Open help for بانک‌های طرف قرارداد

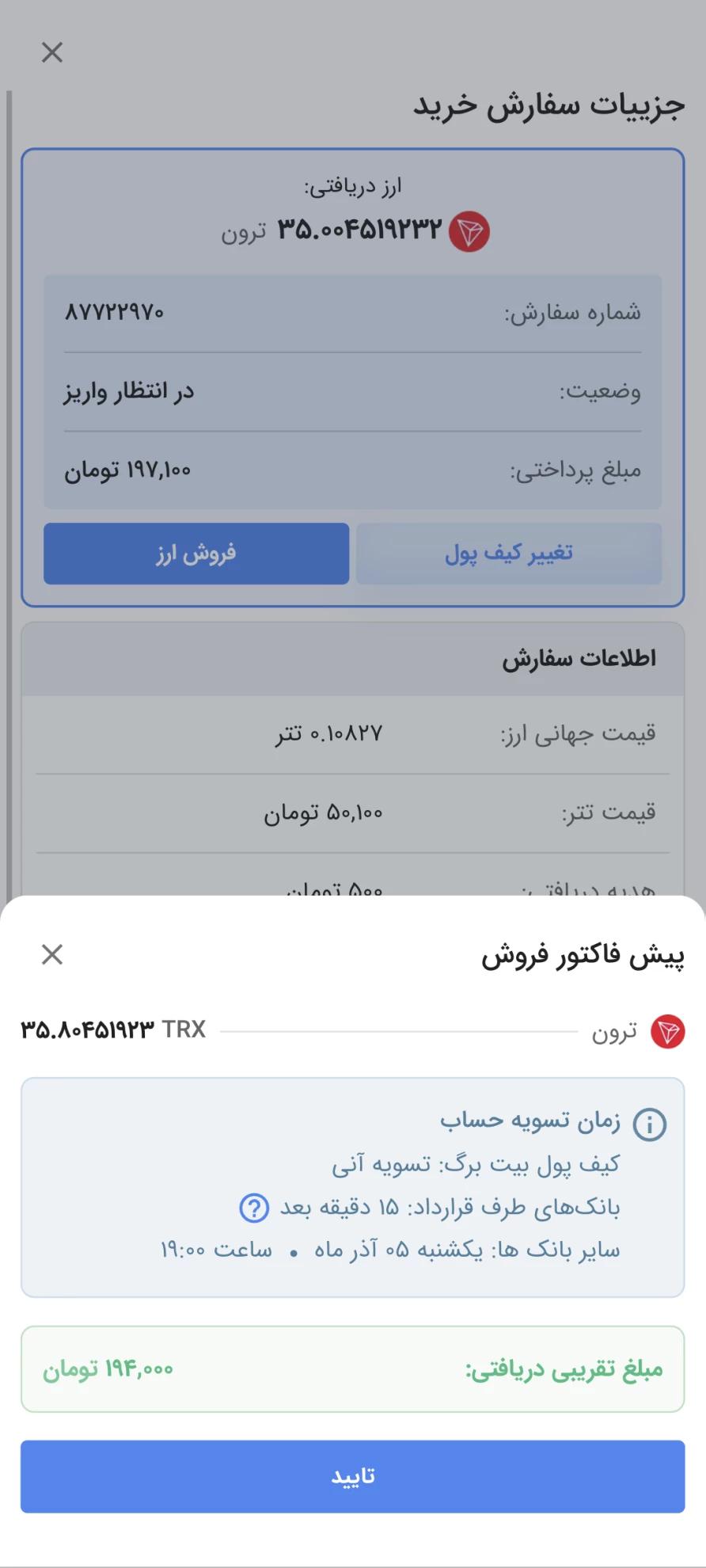pos(254,1208)
